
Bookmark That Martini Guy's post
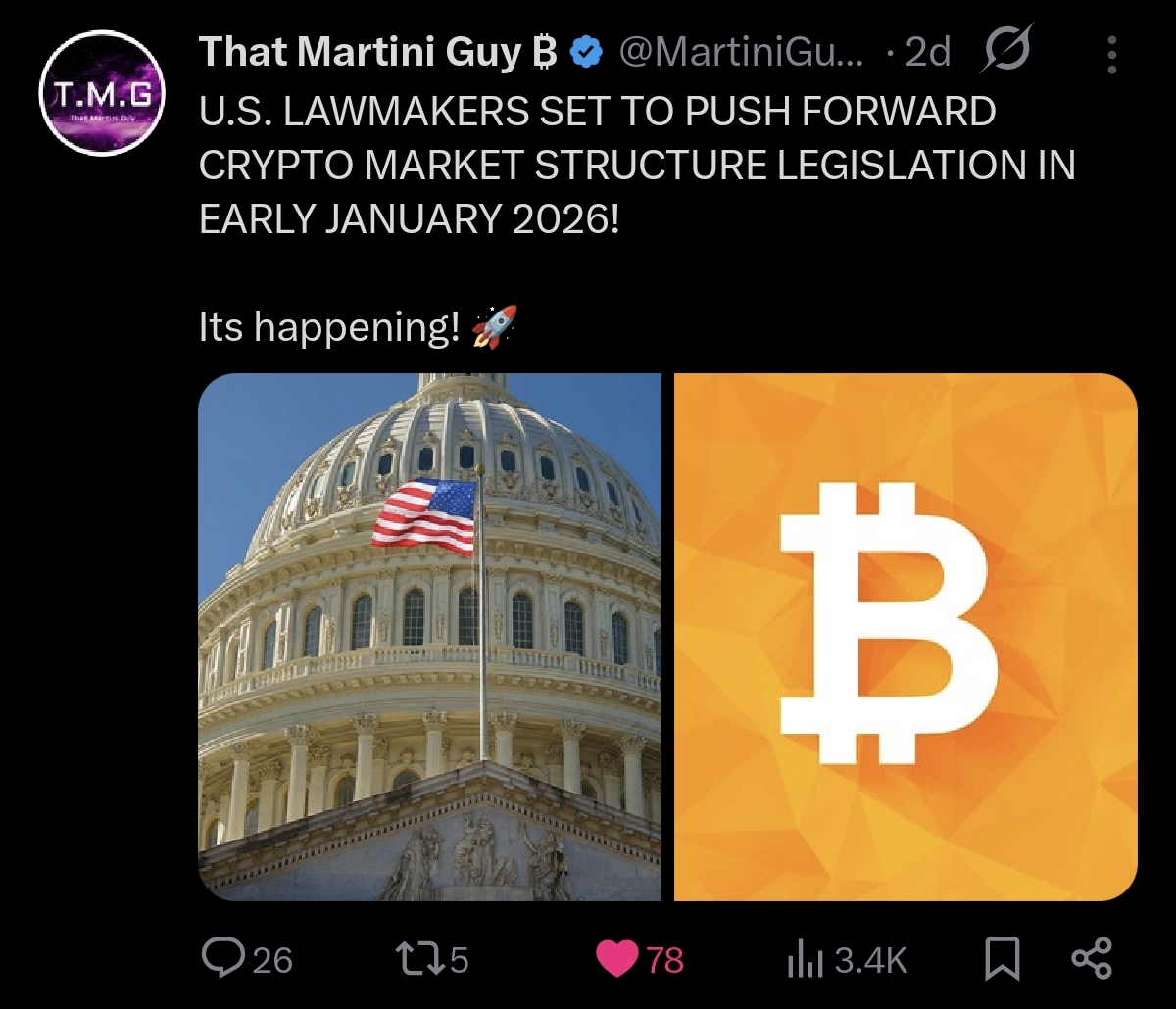point(1001,959)
